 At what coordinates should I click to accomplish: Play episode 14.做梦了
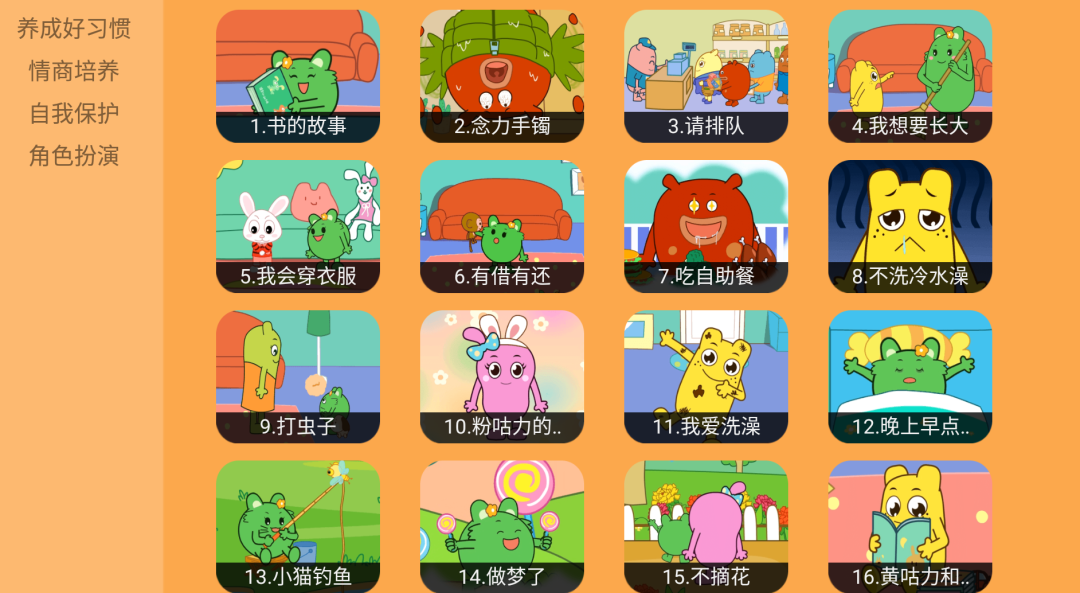coord(502,526)
